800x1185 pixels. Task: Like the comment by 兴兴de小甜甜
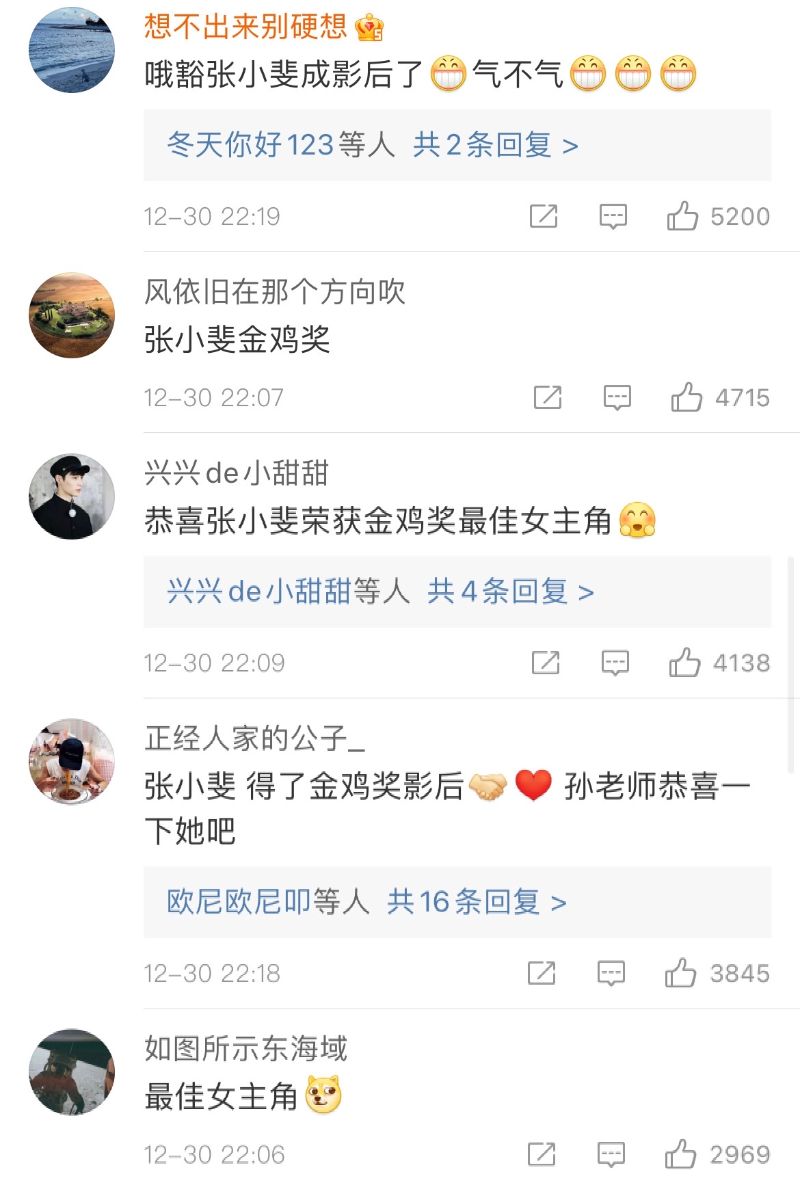coord(685,663)
